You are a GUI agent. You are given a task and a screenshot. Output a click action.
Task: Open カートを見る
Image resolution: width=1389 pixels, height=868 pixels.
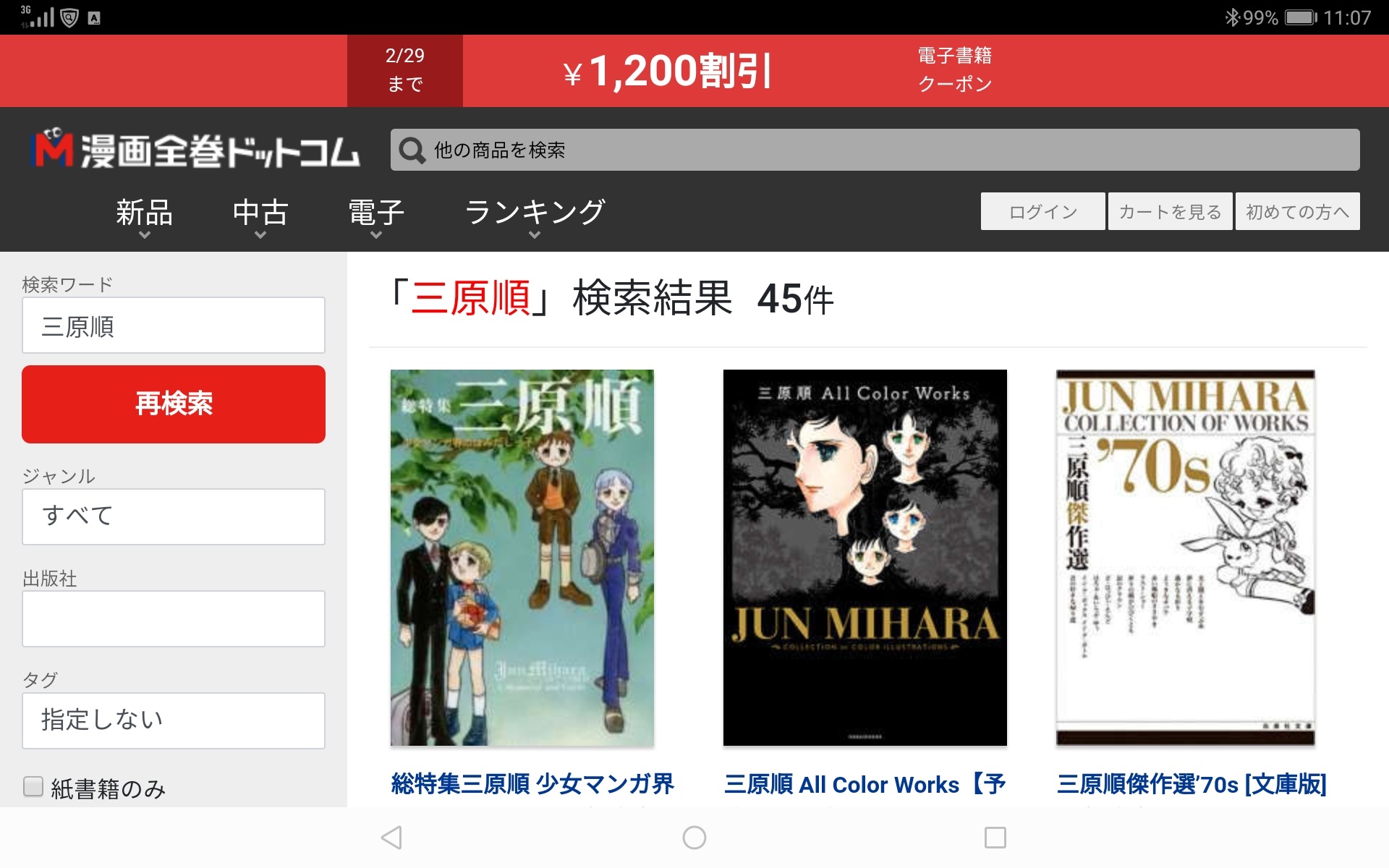[x=1170, y=211]
